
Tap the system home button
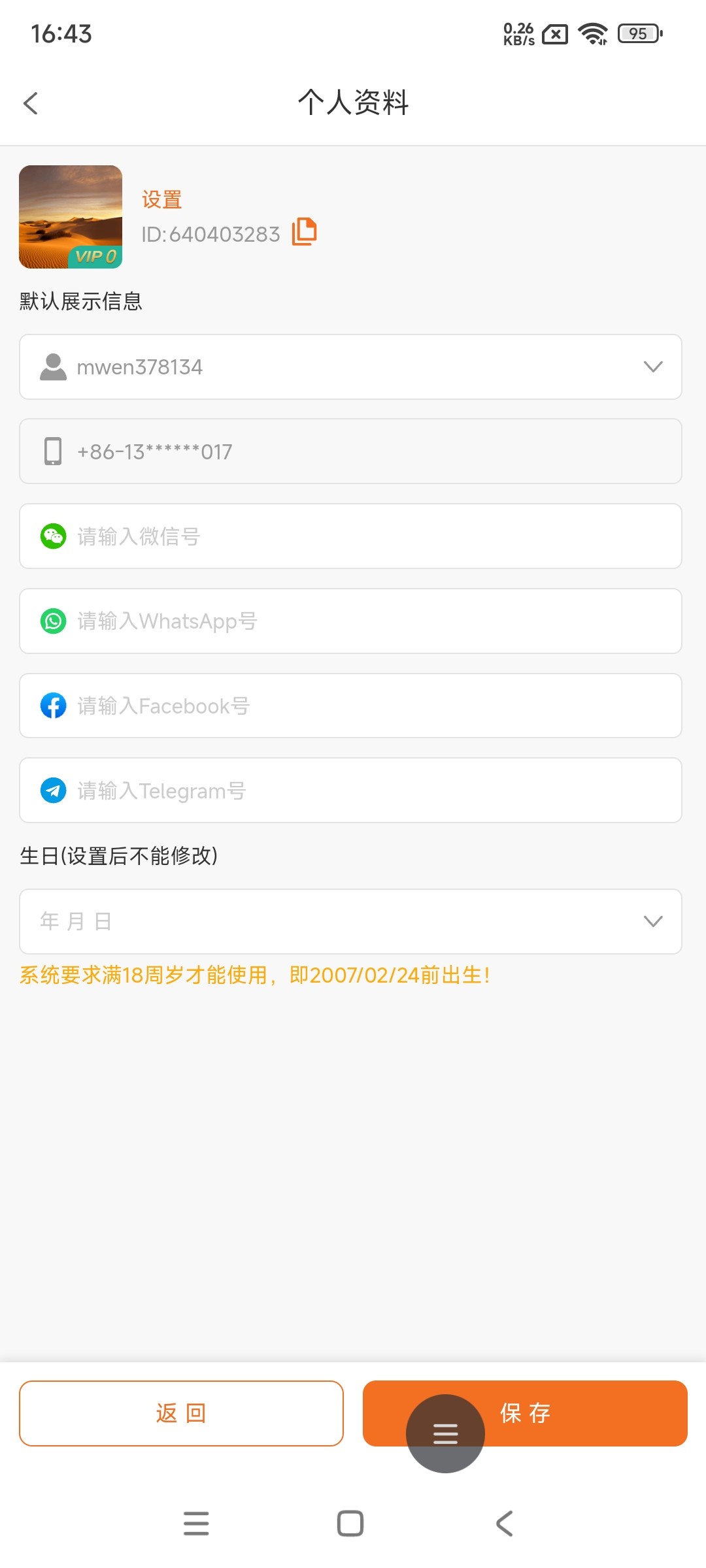tap(350, 1523)
